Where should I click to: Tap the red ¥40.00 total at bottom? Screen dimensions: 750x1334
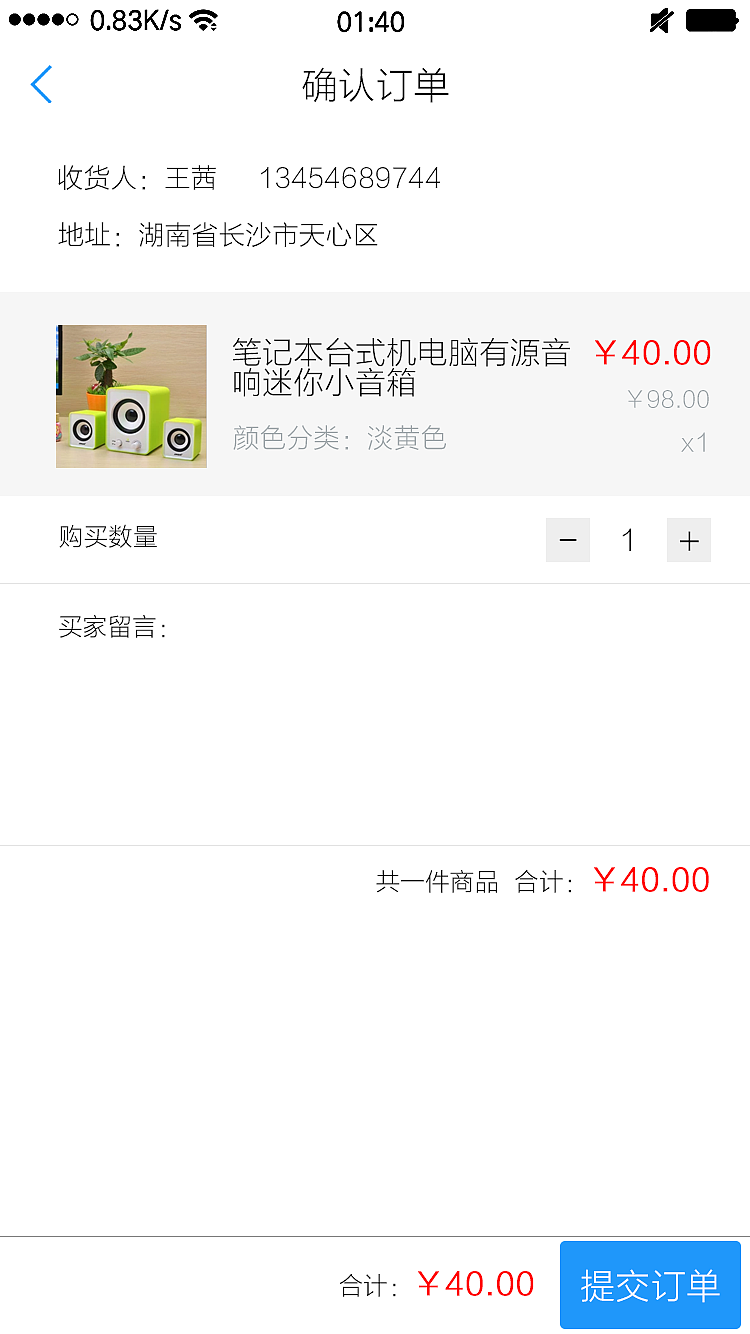pyautogui.click(x=476, y=1283)
